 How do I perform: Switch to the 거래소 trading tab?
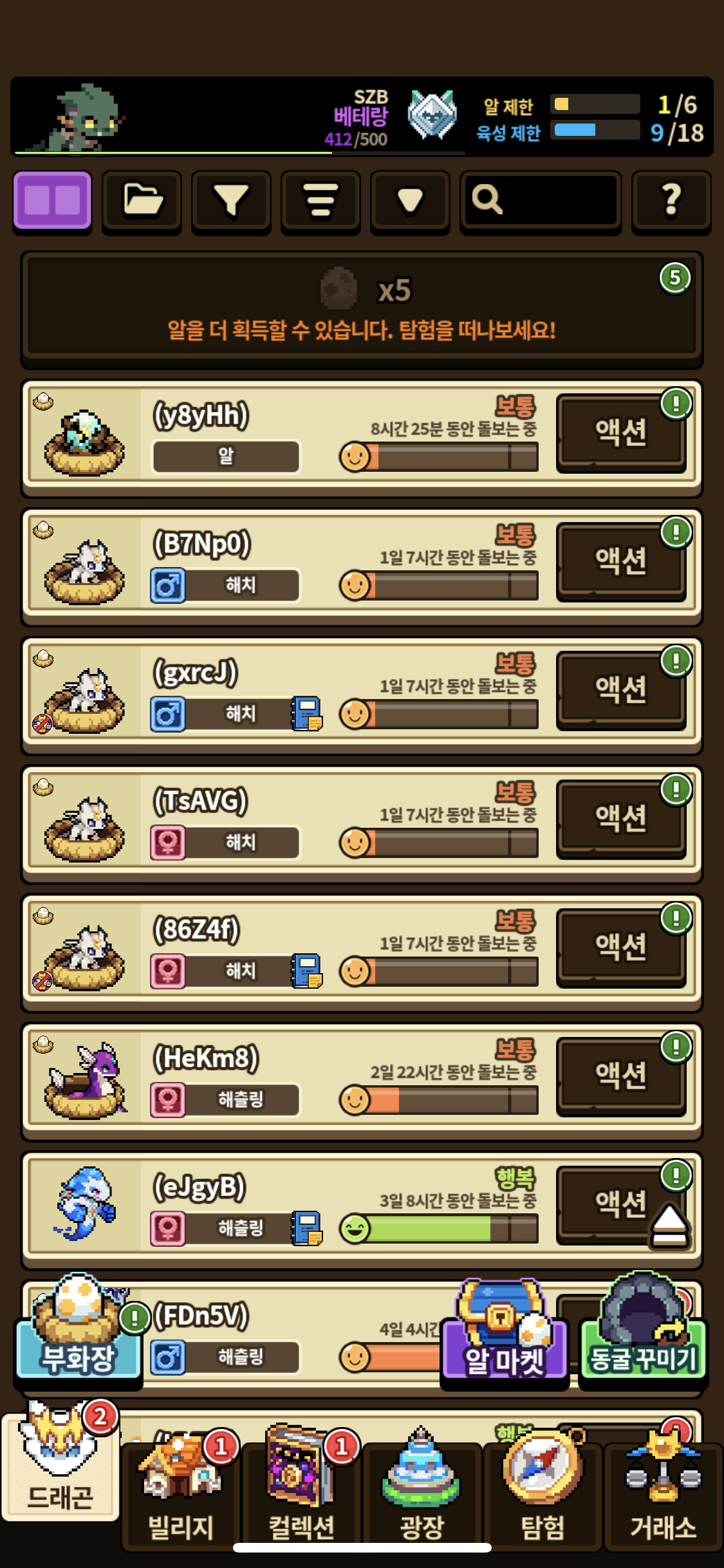(663, 1493)
